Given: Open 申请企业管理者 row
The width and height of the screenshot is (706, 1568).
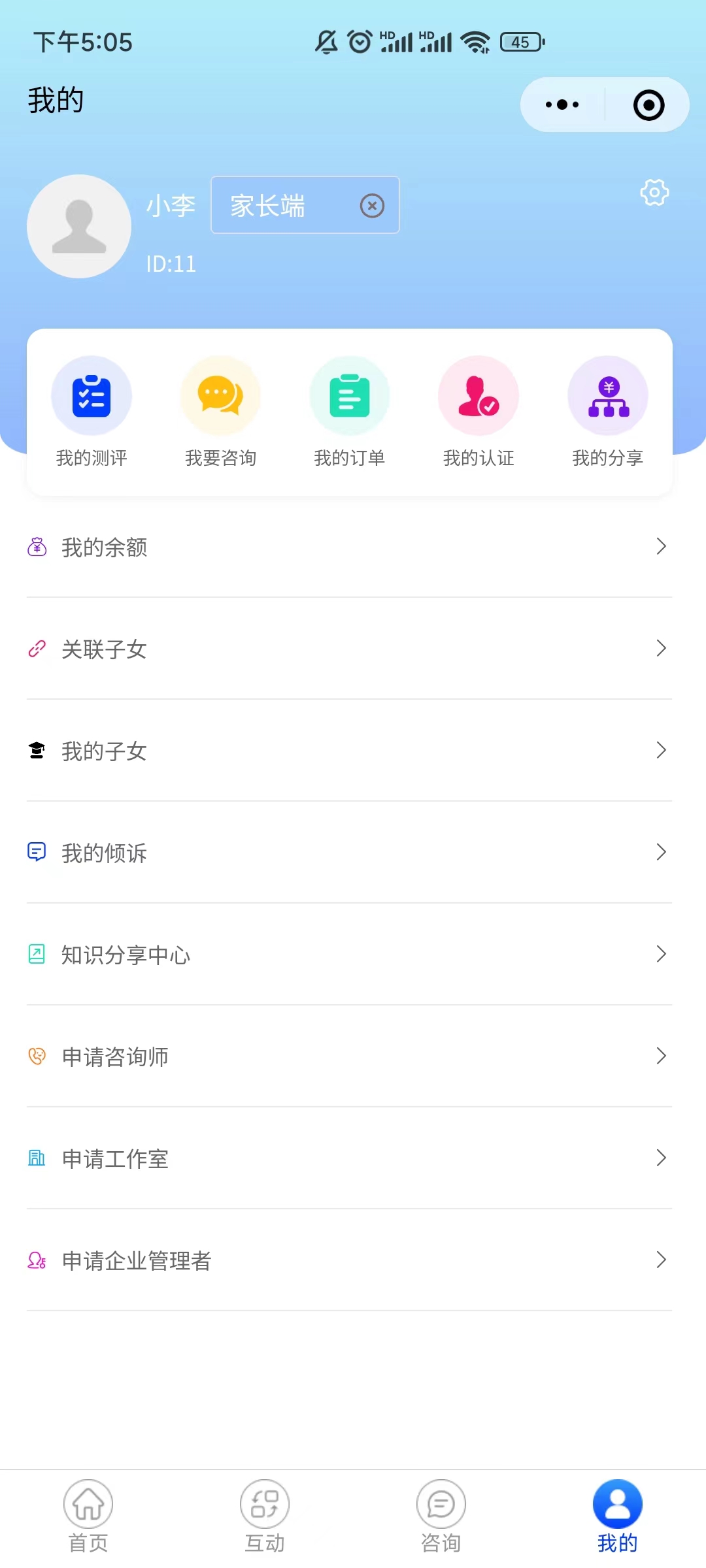Looking at the screenshot, I should pyautogui.click(x=350, y=1260).
